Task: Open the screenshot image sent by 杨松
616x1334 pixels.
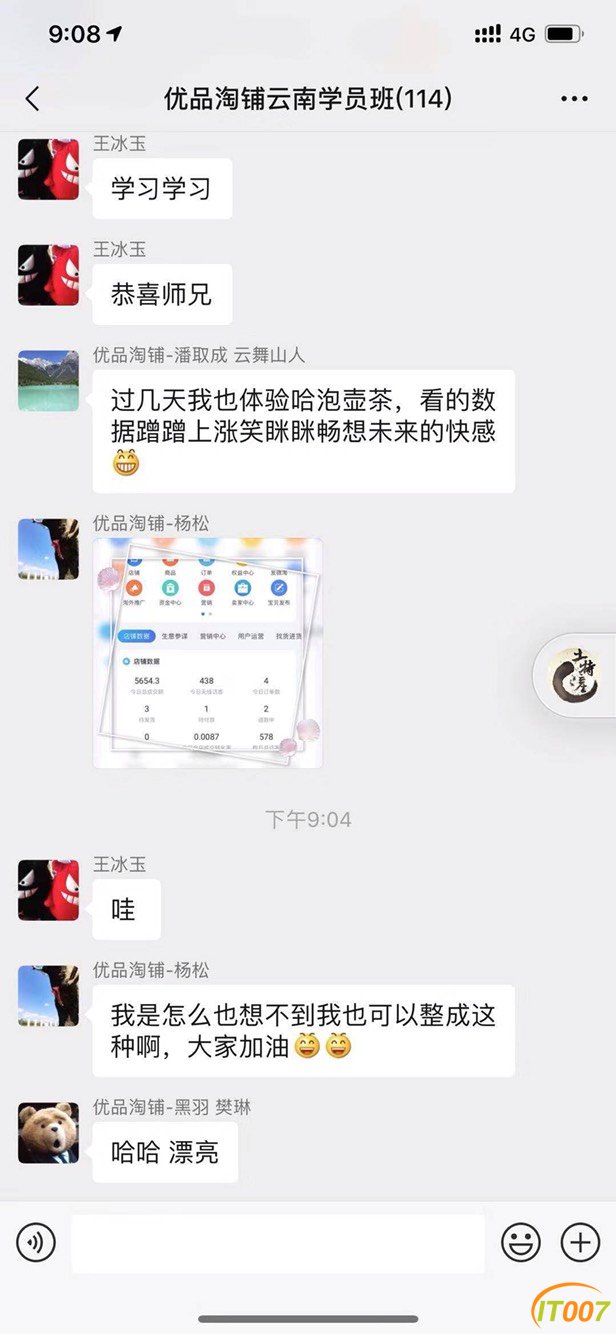Action: 208,653
